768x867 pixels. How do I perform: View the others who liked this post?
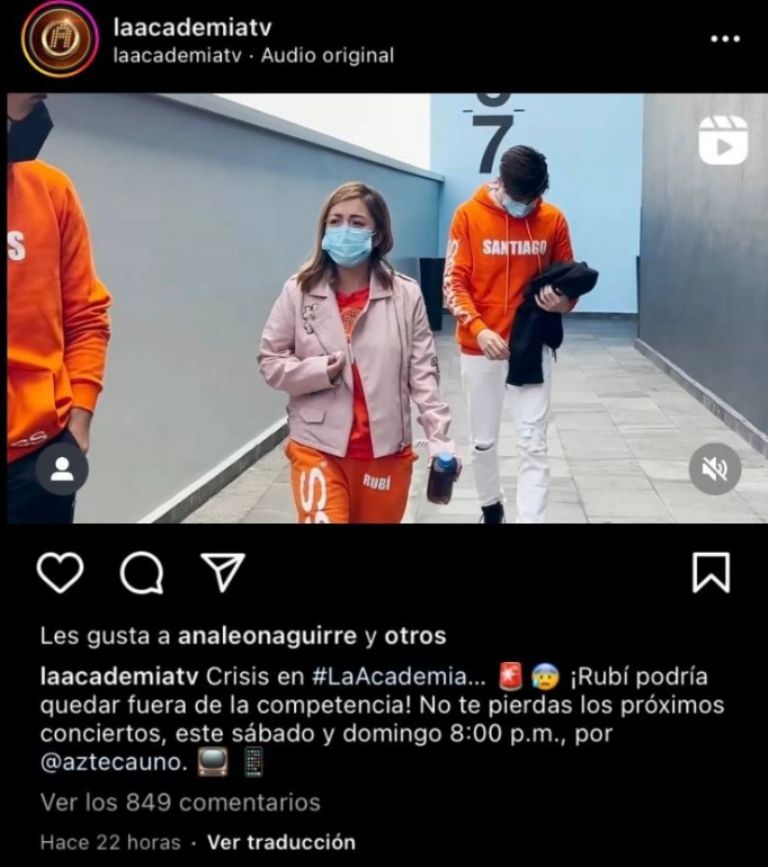[x=415, y=636]
